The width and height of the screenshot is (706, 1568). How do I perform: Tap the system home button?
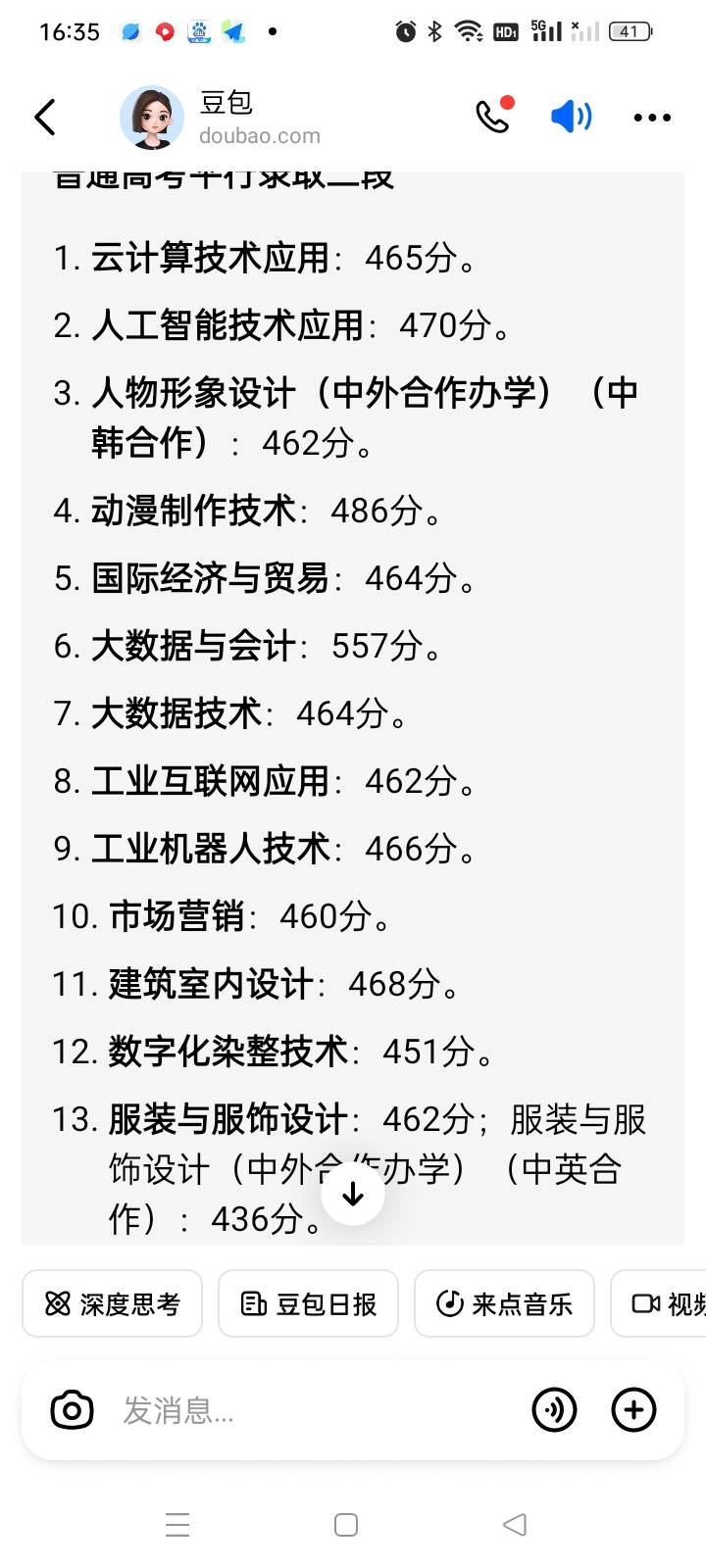click(x=346, y=1525)
